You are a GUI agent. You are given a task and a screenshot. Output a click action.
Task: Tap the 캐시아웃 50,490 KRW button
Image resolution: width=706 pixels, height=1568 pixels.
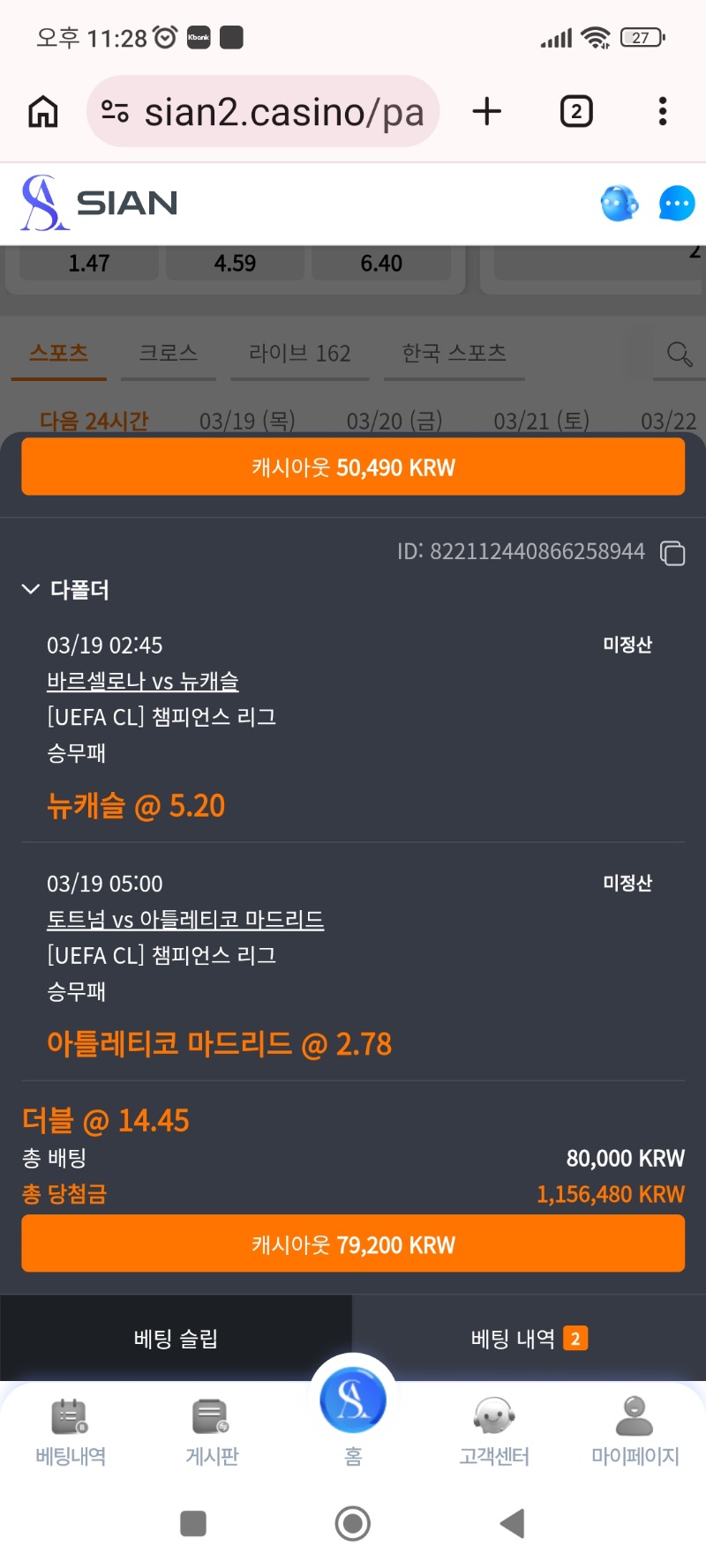tap(353, 467)
